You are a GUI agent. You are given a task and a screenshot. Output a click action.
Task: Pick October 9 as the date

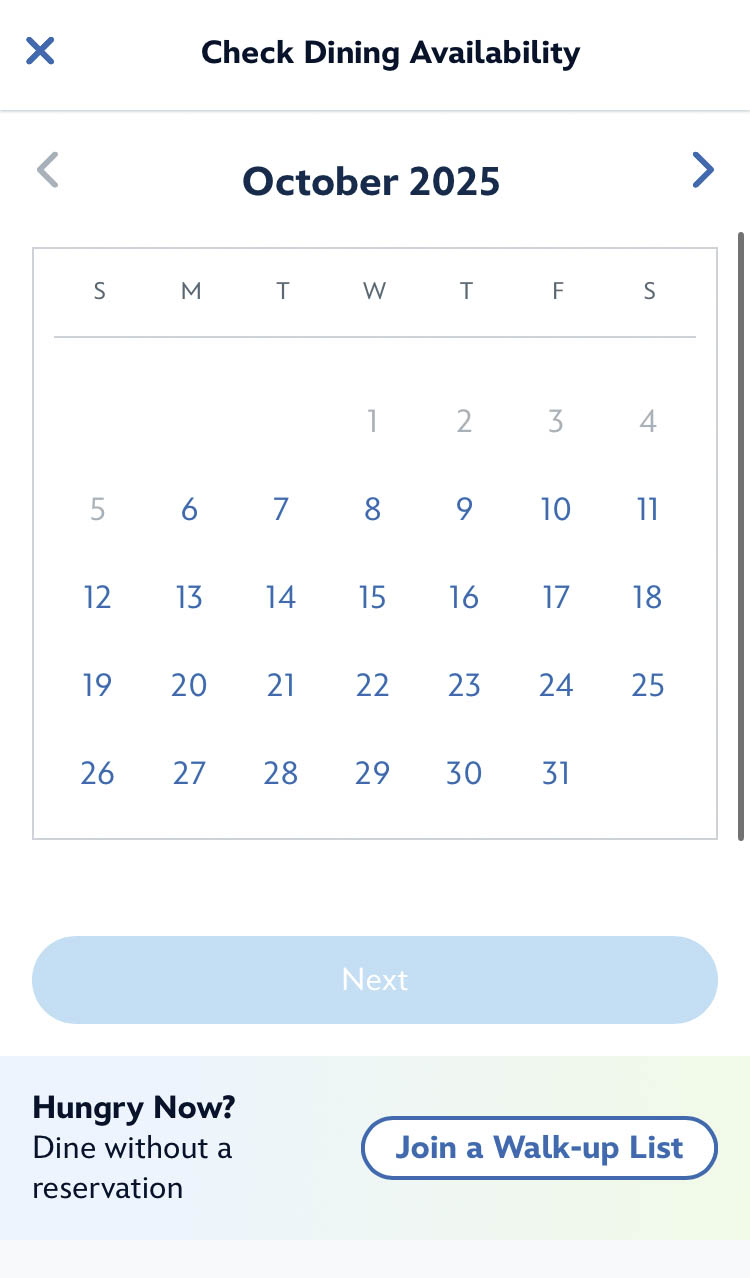pos(464,510)
